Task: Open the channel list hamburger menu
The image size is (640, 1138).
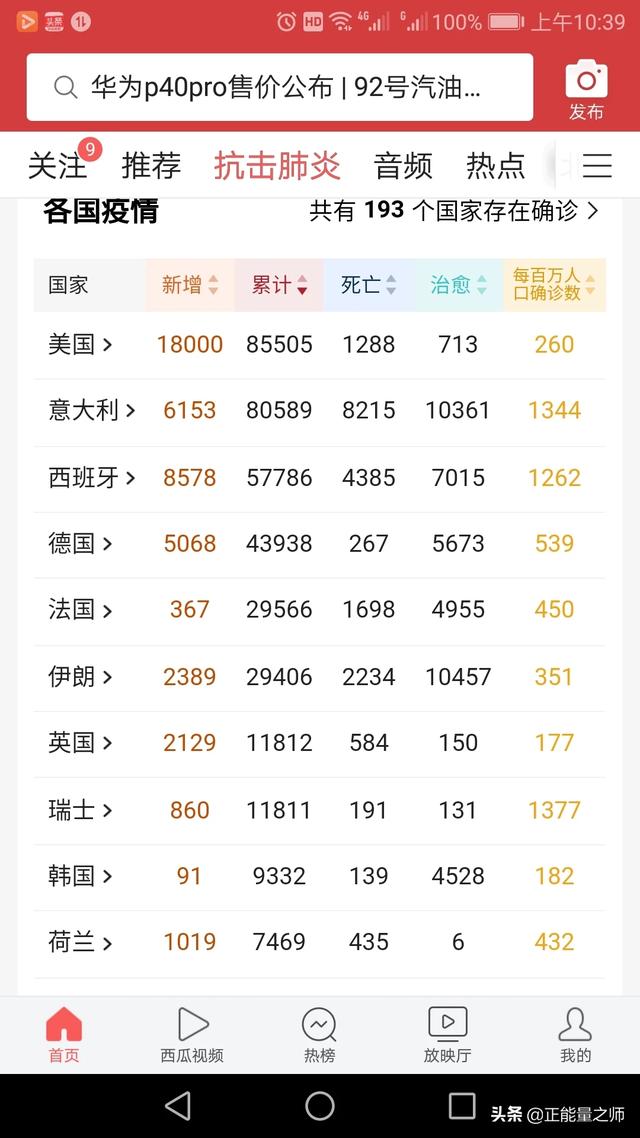Action: [597, 165]
